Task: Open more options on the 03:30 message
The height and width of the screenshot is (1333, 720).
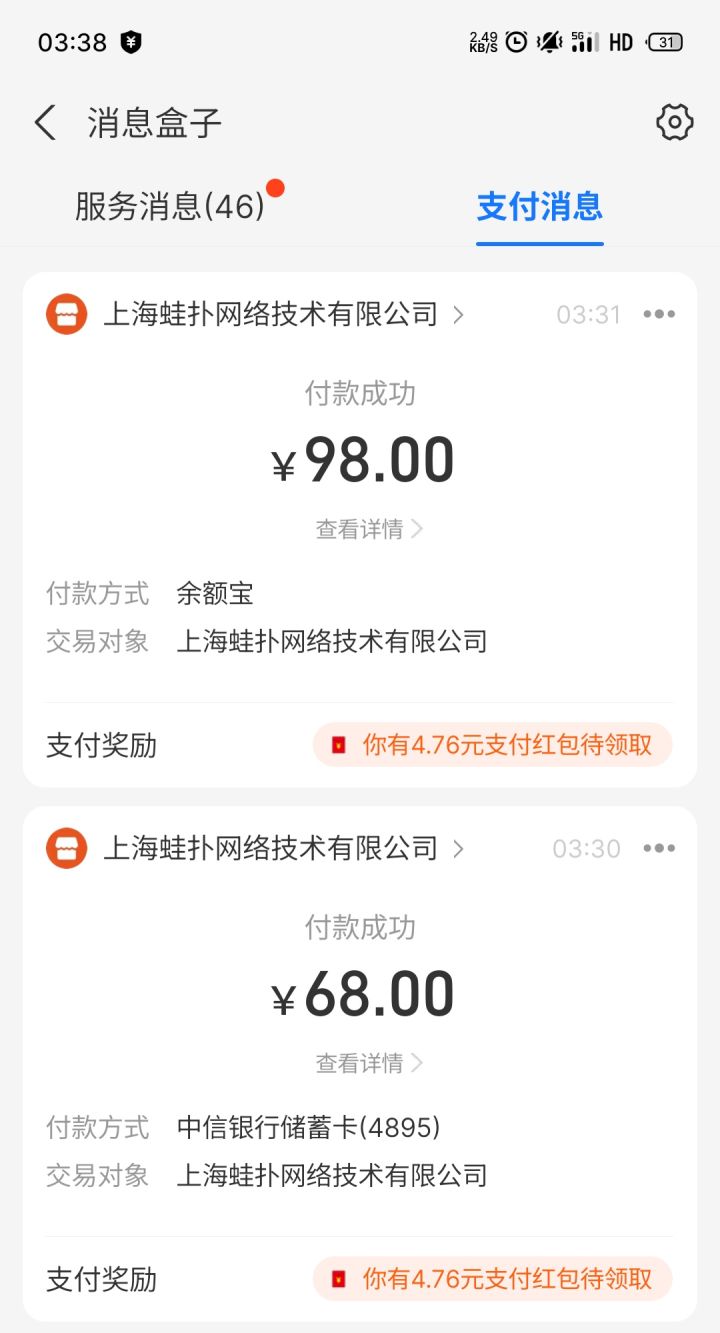Action: click(659, 849)
